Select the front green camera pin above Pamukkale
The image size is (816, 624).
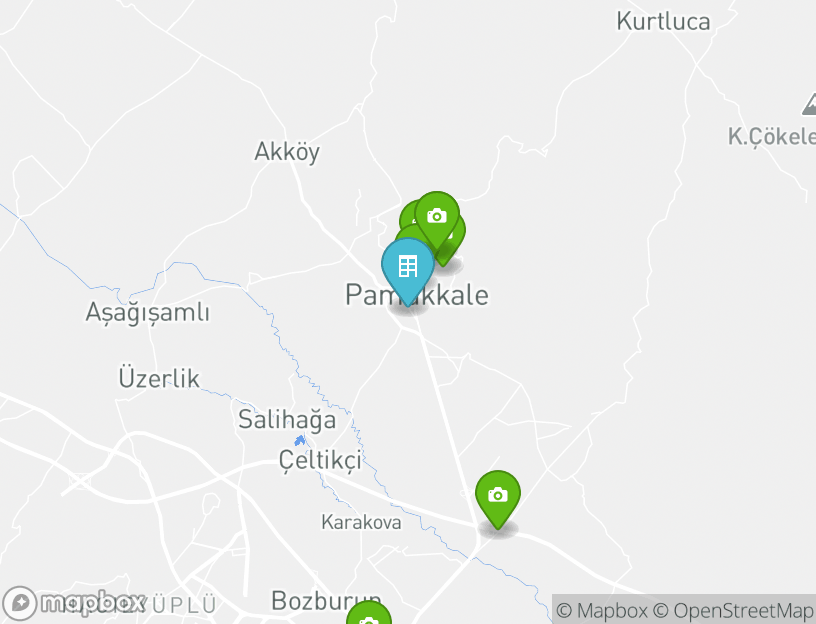click(x=437, y=216)
